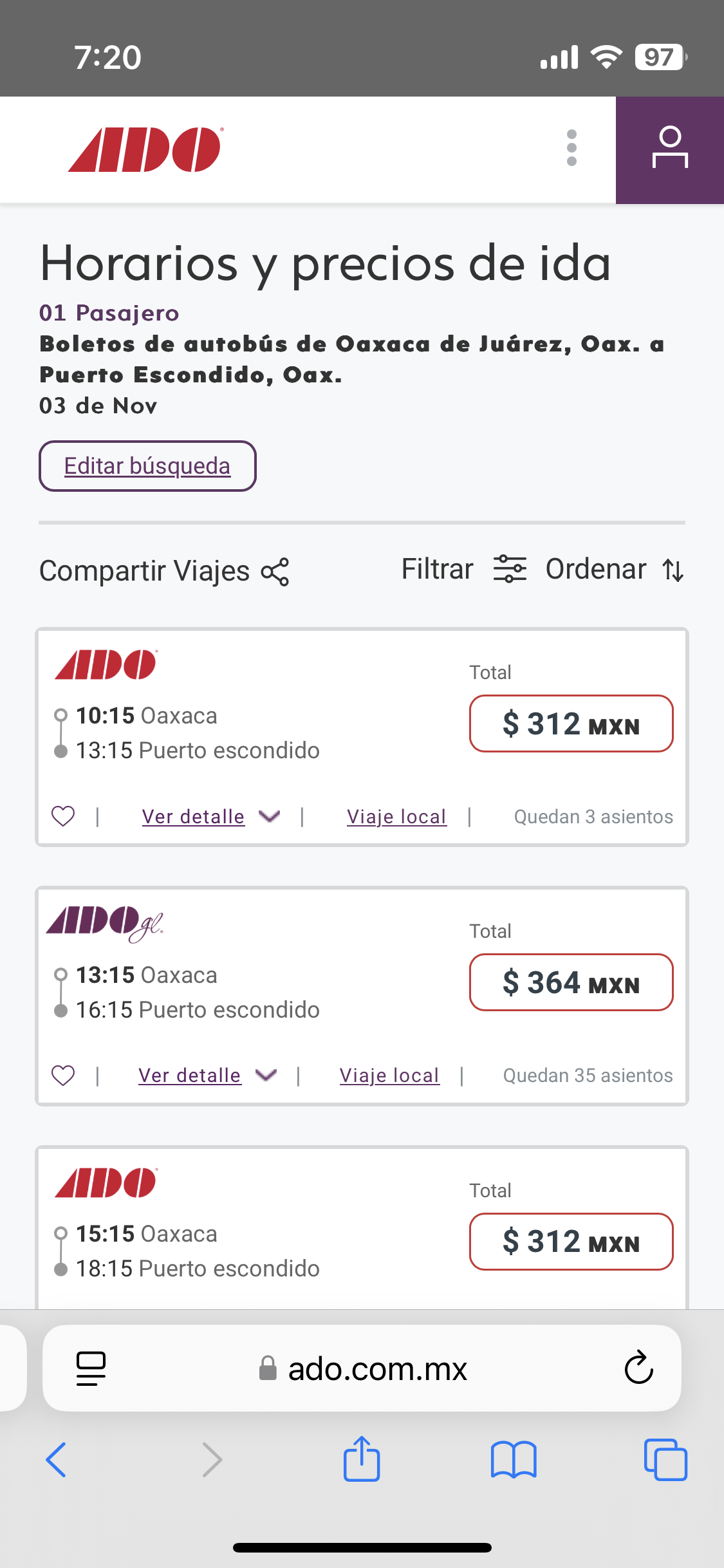The height and width of the screenshot is (1568, 724).
Task: Open the Filtrar options
Action: (x=464, y=569)
